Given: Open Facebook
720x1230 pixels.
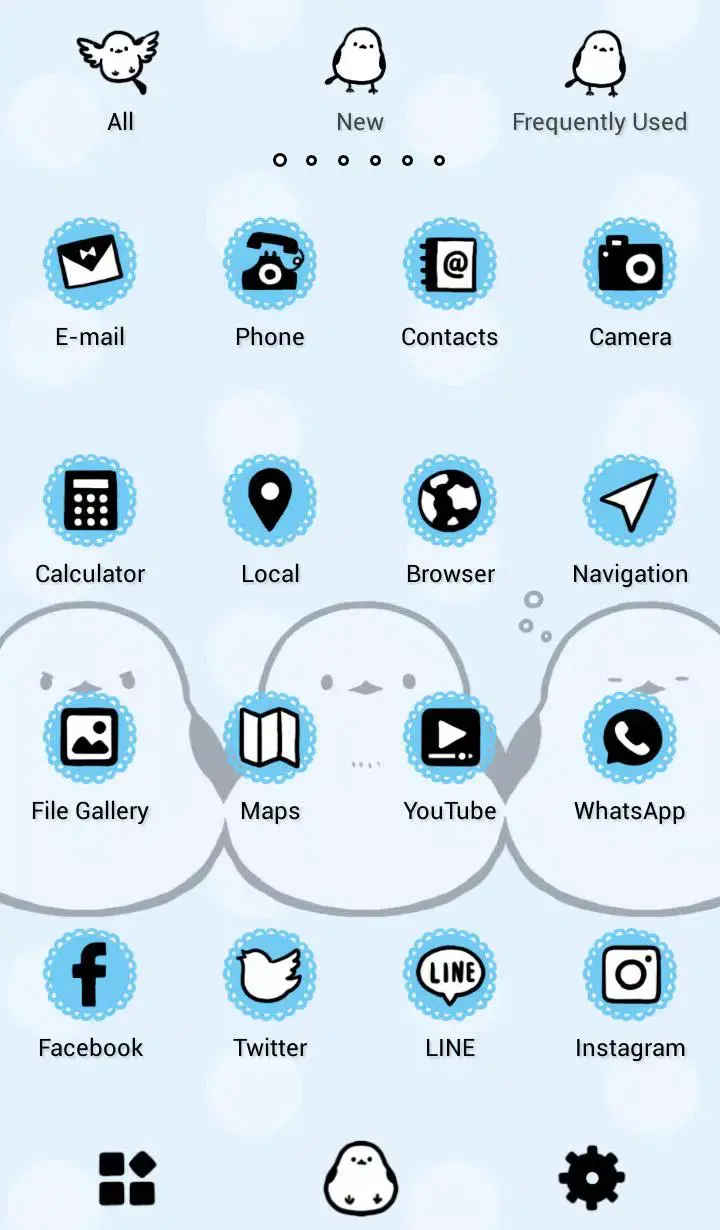Looking at the screenshot, I should coord(90,975).
